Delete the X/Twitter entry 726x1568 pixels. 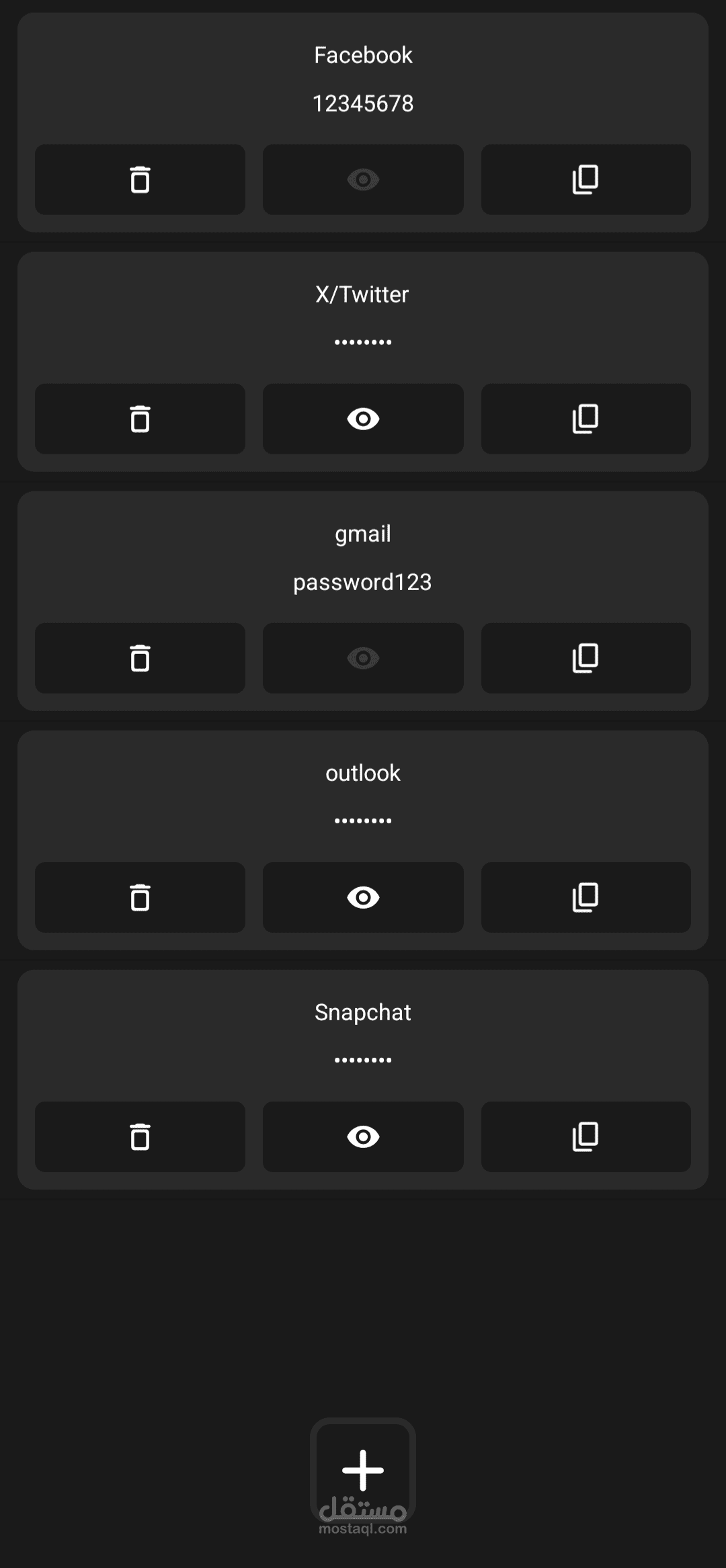click(x=140, y=419)
